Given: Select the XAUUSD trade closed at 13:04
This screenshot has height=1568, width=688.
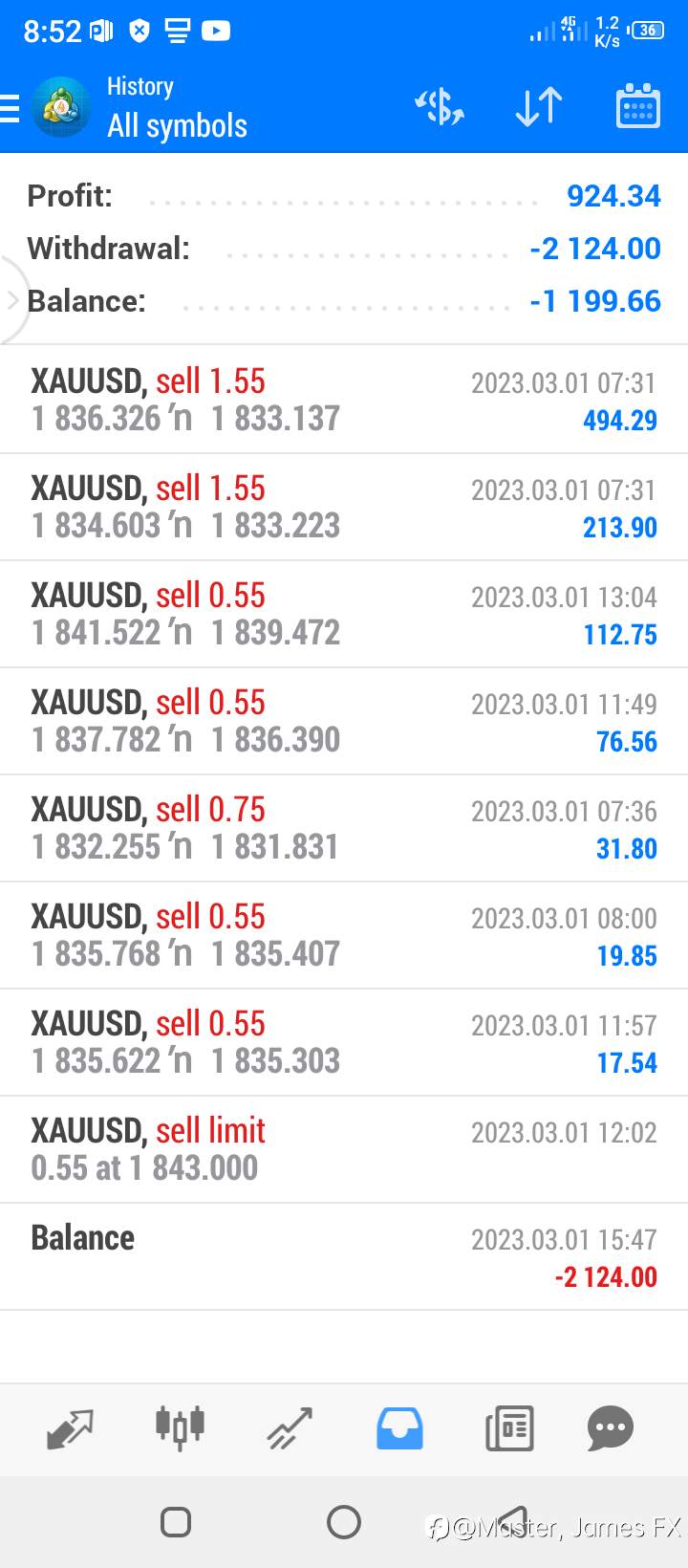Looking at the screenshot, I should 344,614.
